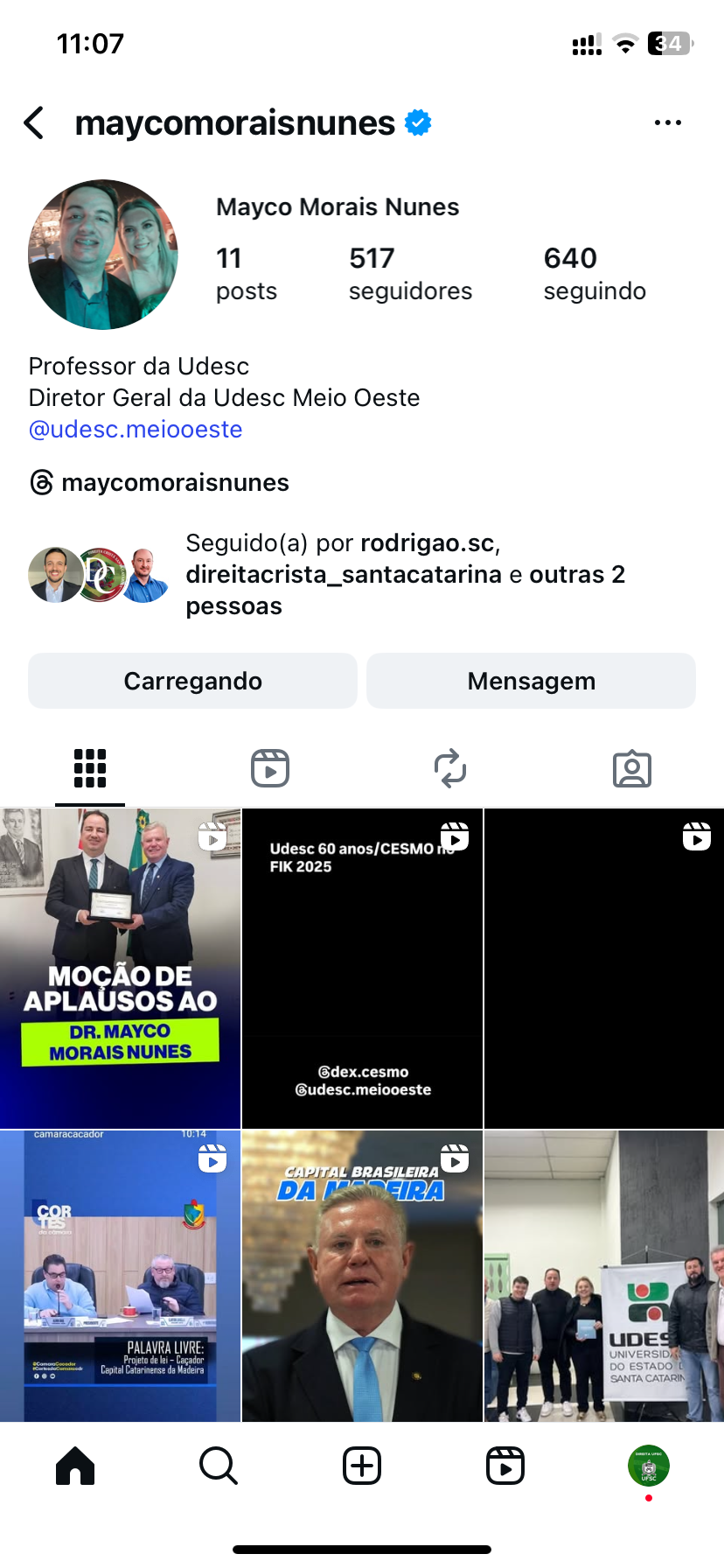Tap the Carregando button
This screenshot has width=724, height=1568.
click(x=192, y=681)
